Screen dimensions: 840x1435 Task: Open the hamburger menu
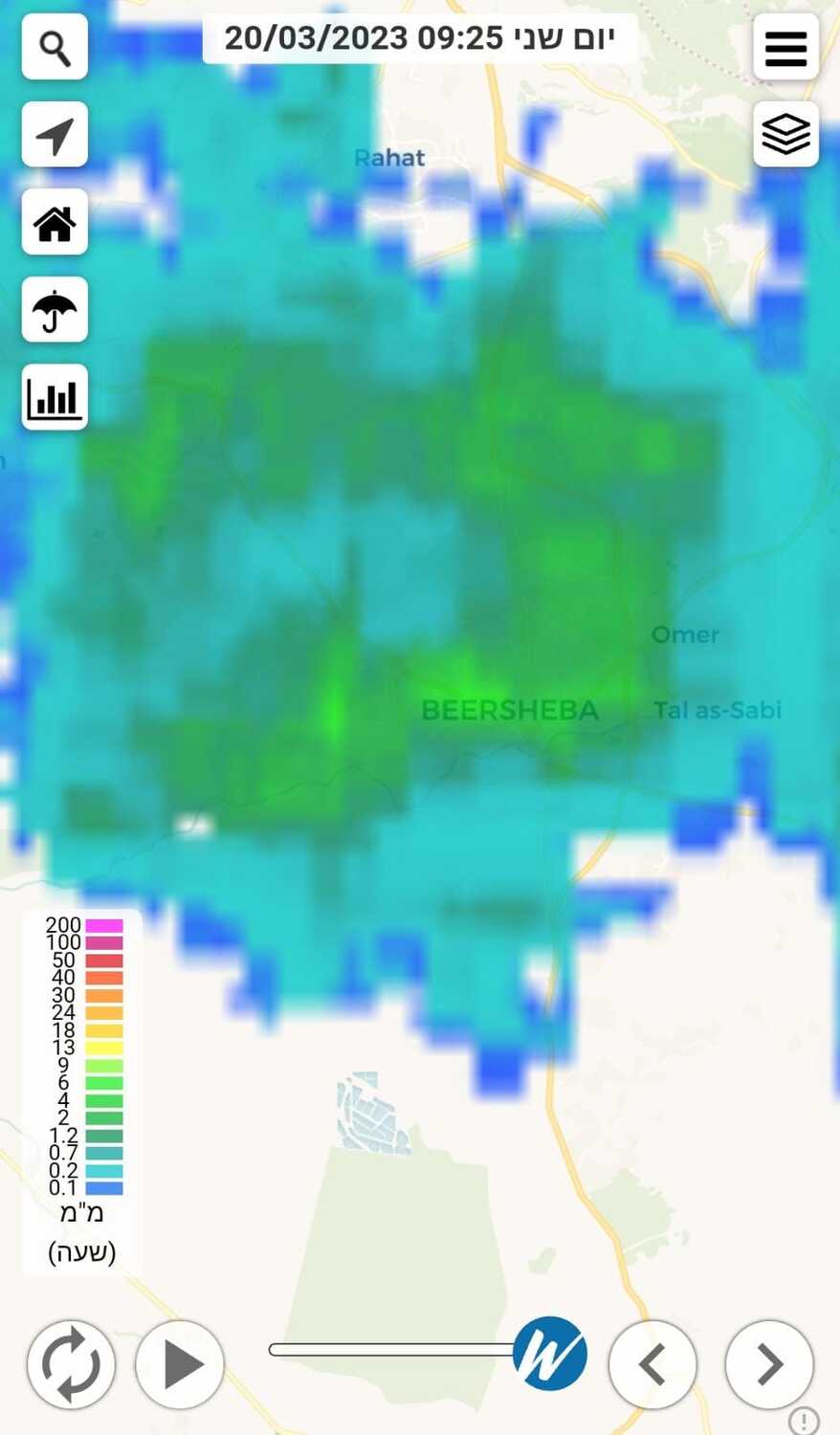tap(785, 47)
